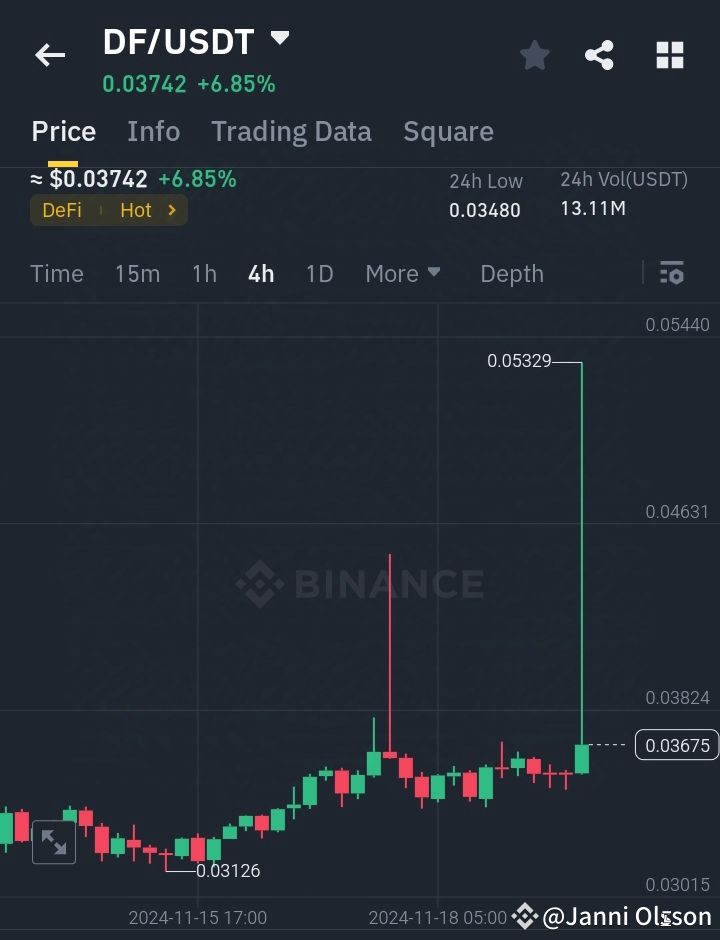The width and height of the screenshot is (720, 940).
Task: Switch to the Square tab
Action: tap(448, 131)
